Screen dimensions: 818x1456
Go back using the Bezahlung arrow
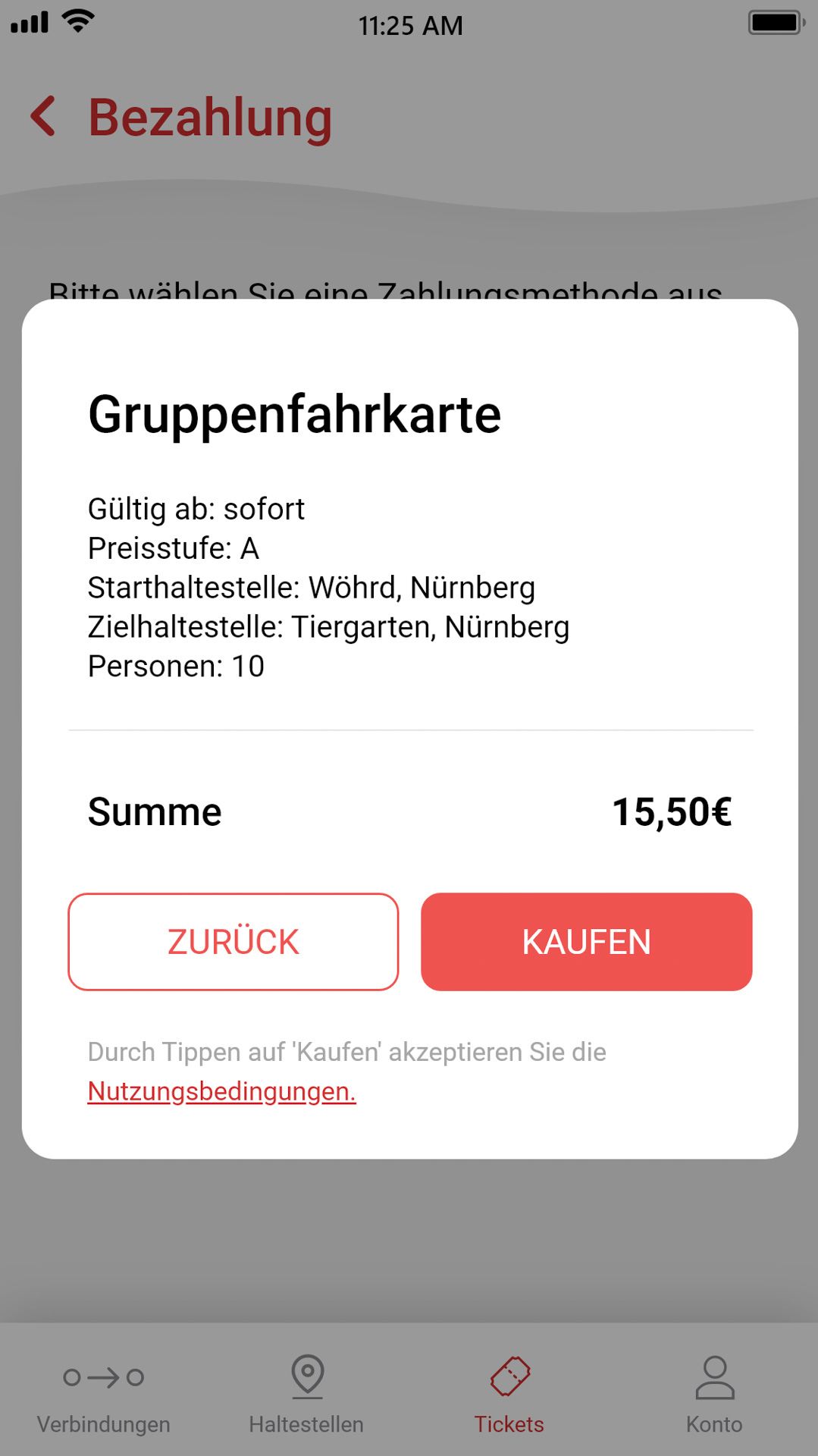click(x=43, y=116)
